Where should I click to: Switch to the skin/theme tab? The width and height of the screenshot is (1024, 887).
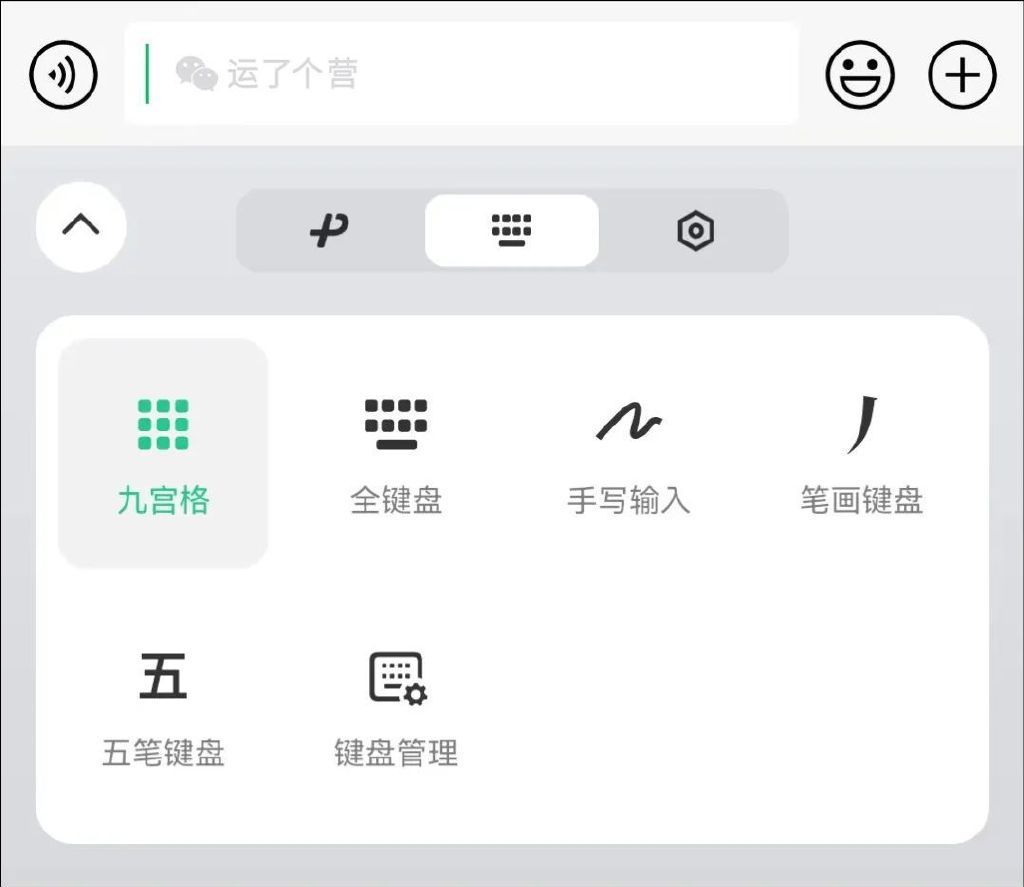[x=329, y=231]
